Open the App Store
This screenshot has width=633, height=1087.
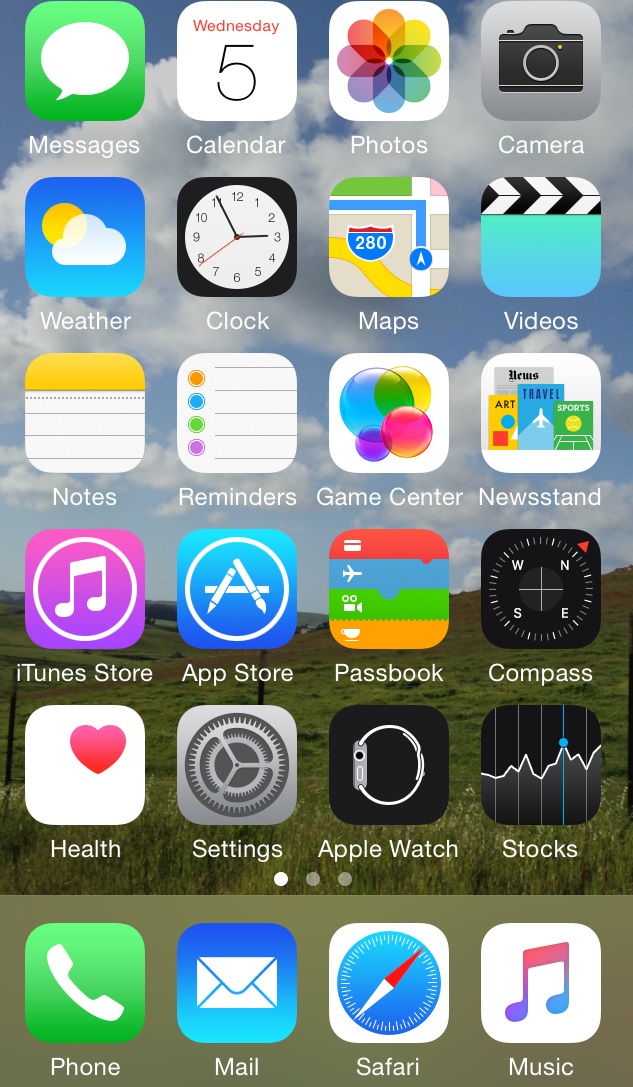237,589
